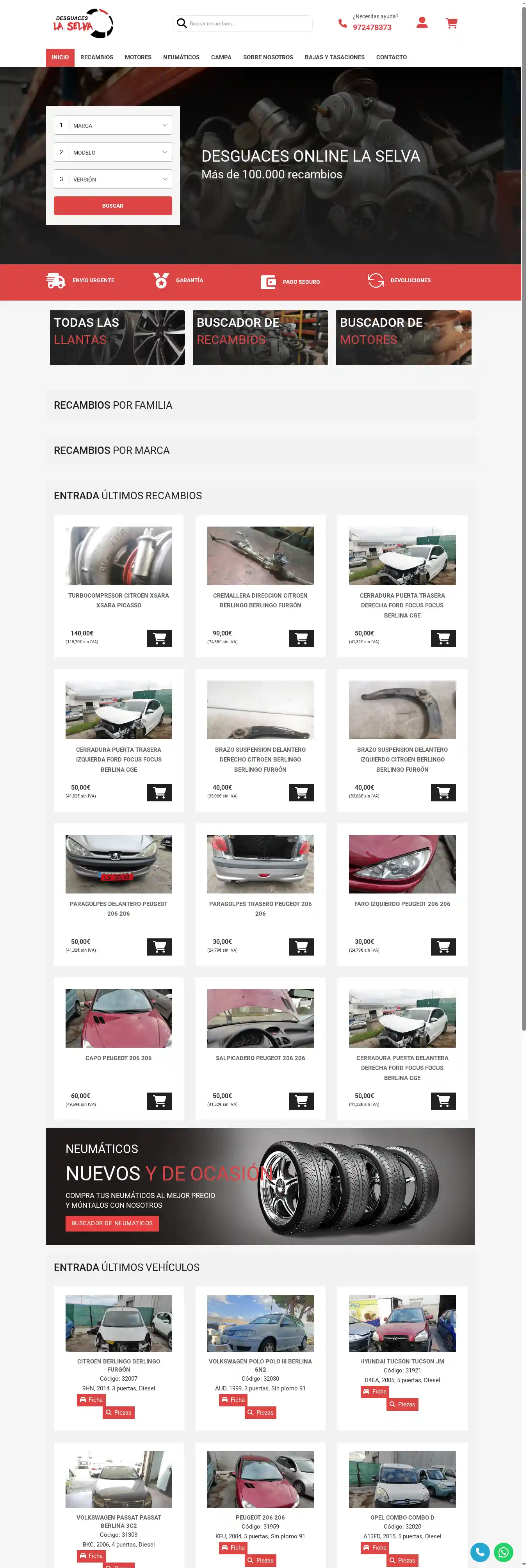Go to Bajas y Tasaciones page

tap(334, 57)
